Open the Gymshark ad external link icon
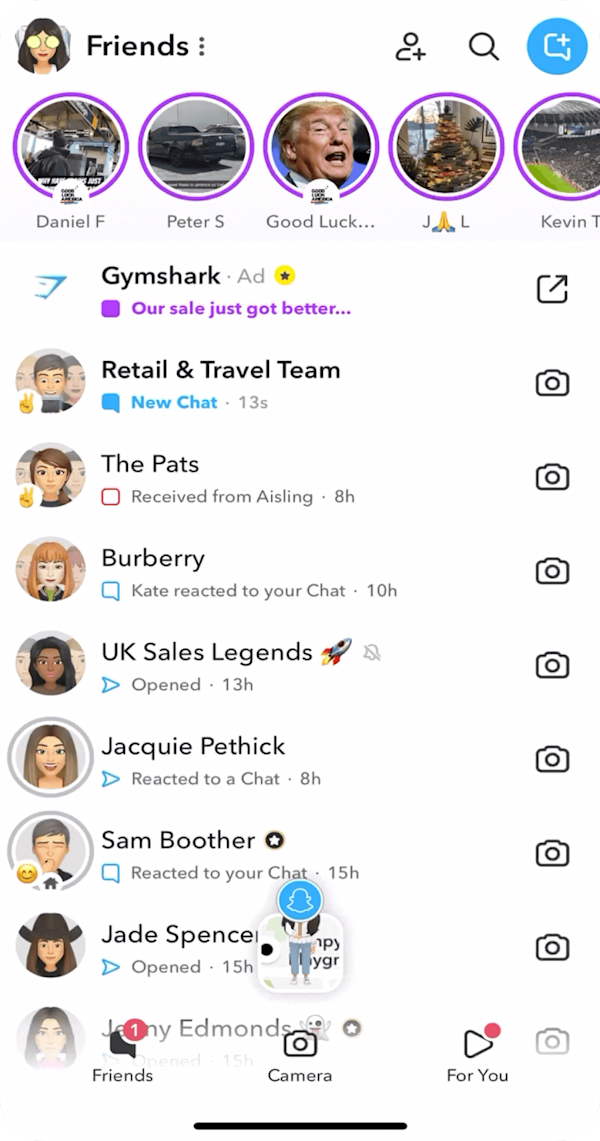 (x=551, y=289)
